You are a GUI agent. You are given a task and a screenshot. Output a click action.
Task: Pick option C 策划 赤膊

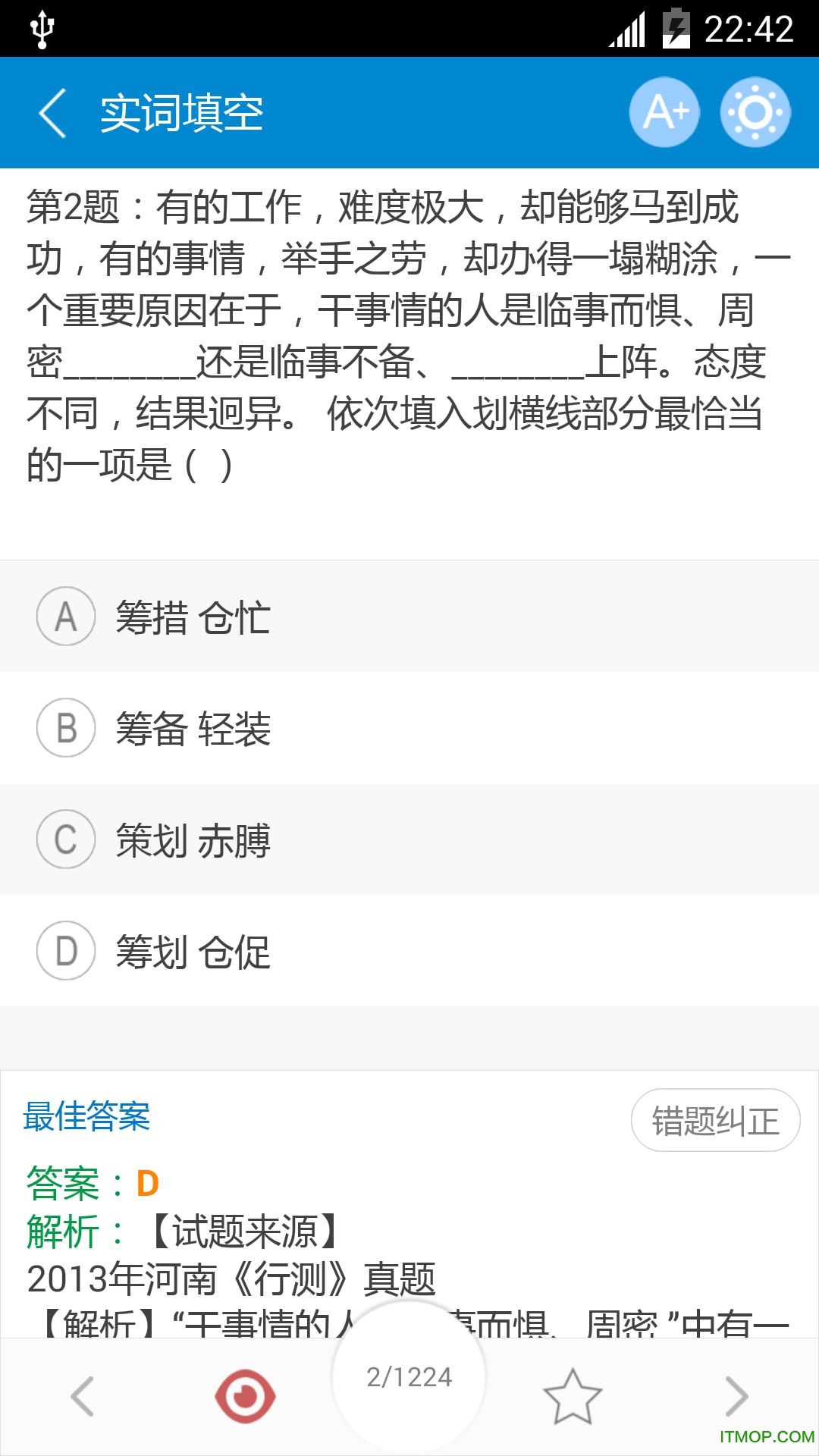[x=409, y=839]
